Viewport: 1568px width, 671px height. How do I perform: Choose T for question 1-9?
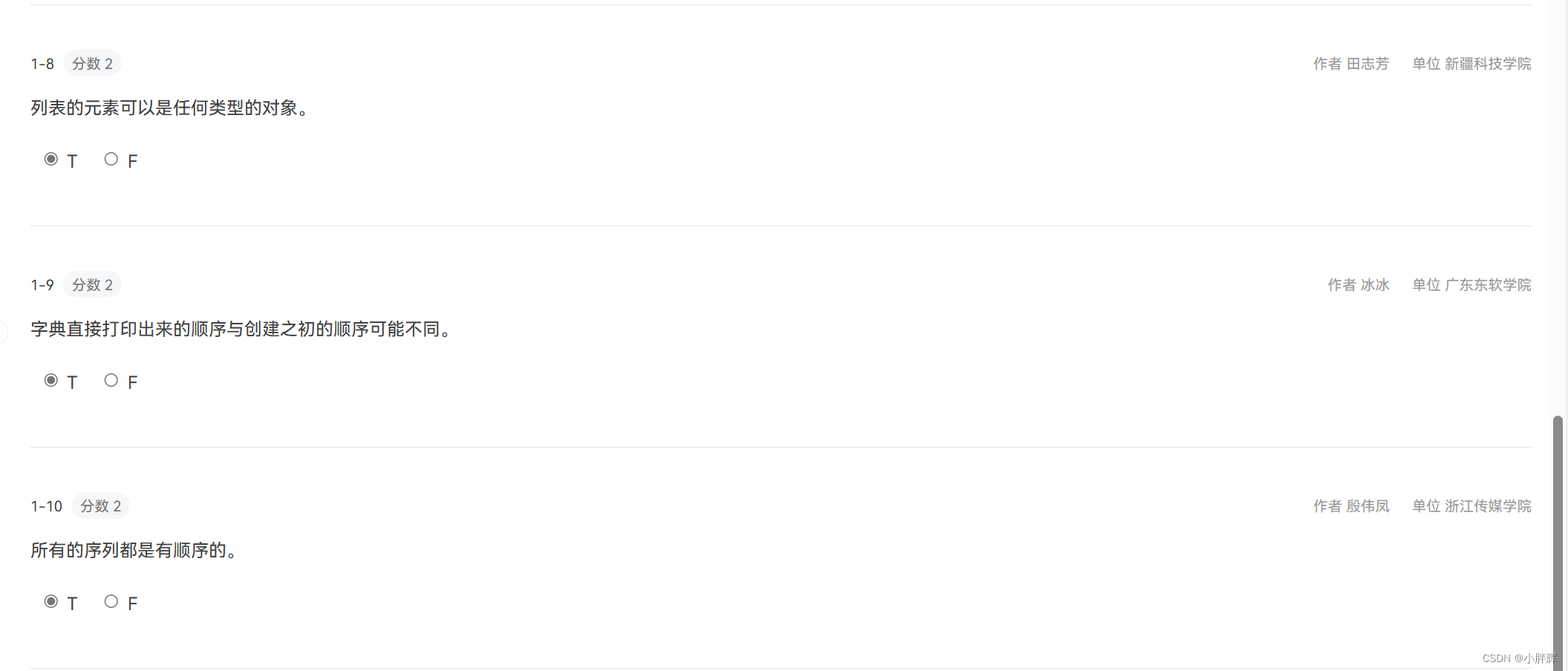[51, 380]
